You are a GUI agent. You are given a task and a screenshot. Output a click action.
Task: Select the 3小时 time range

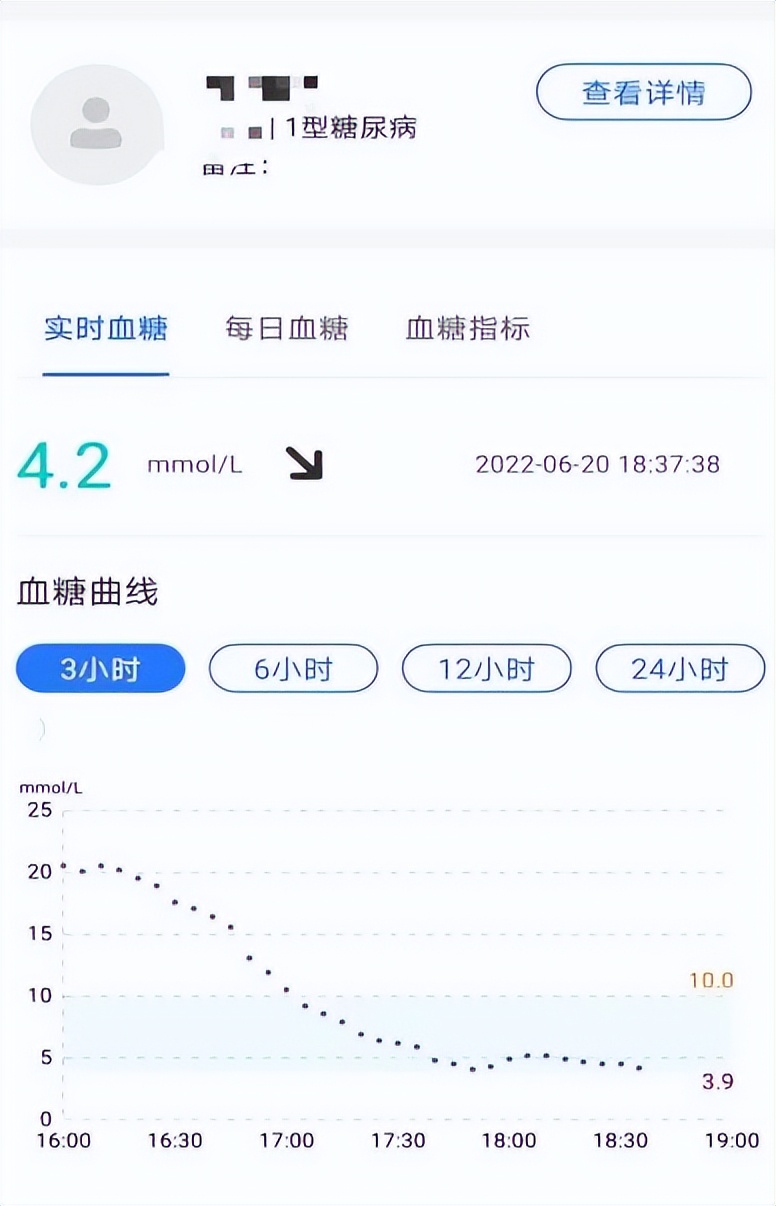click(x=99, y=668)
